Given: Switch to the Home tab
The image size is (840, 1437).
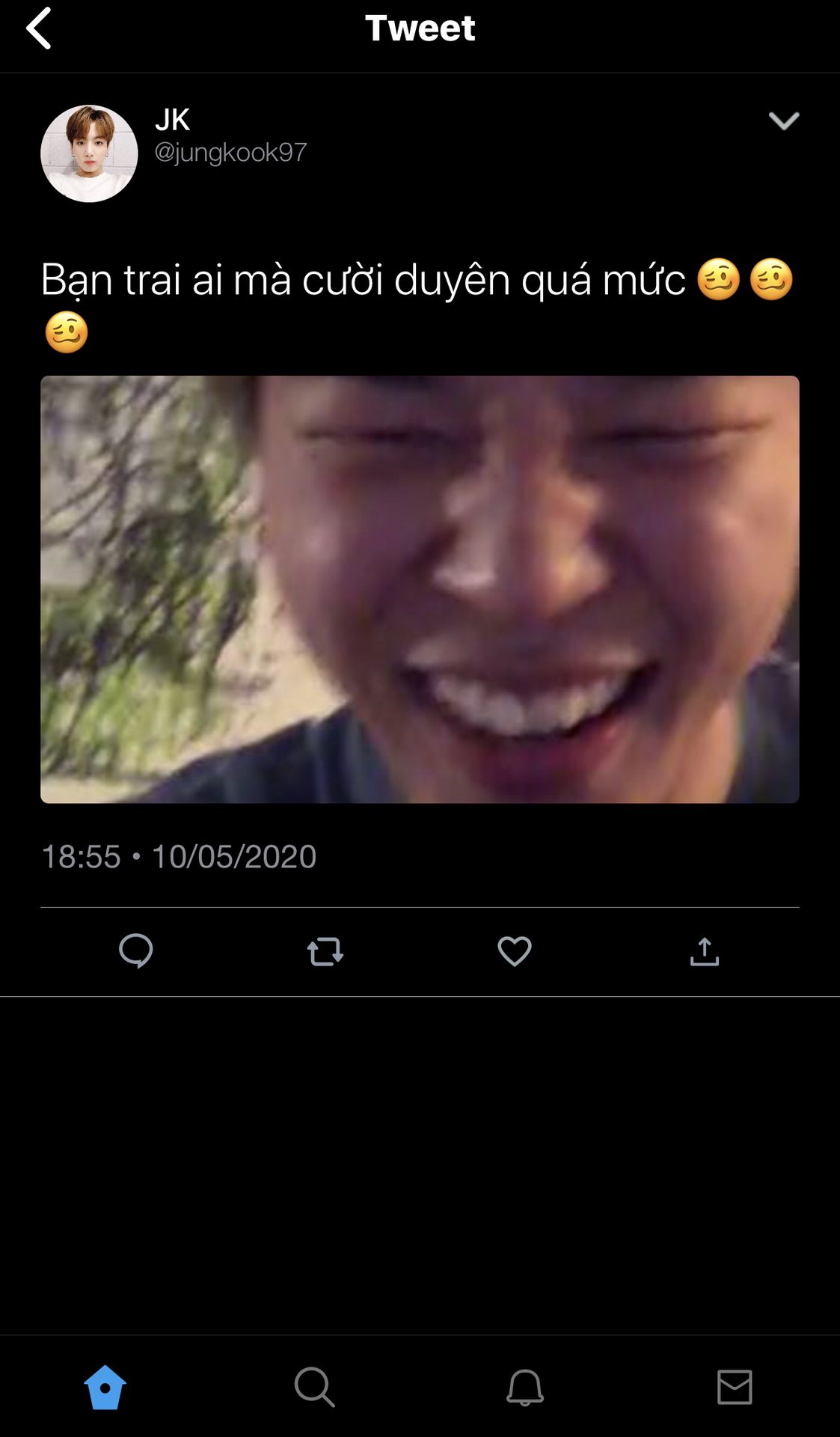Looking at the screenshot, I should [105, 1387].
